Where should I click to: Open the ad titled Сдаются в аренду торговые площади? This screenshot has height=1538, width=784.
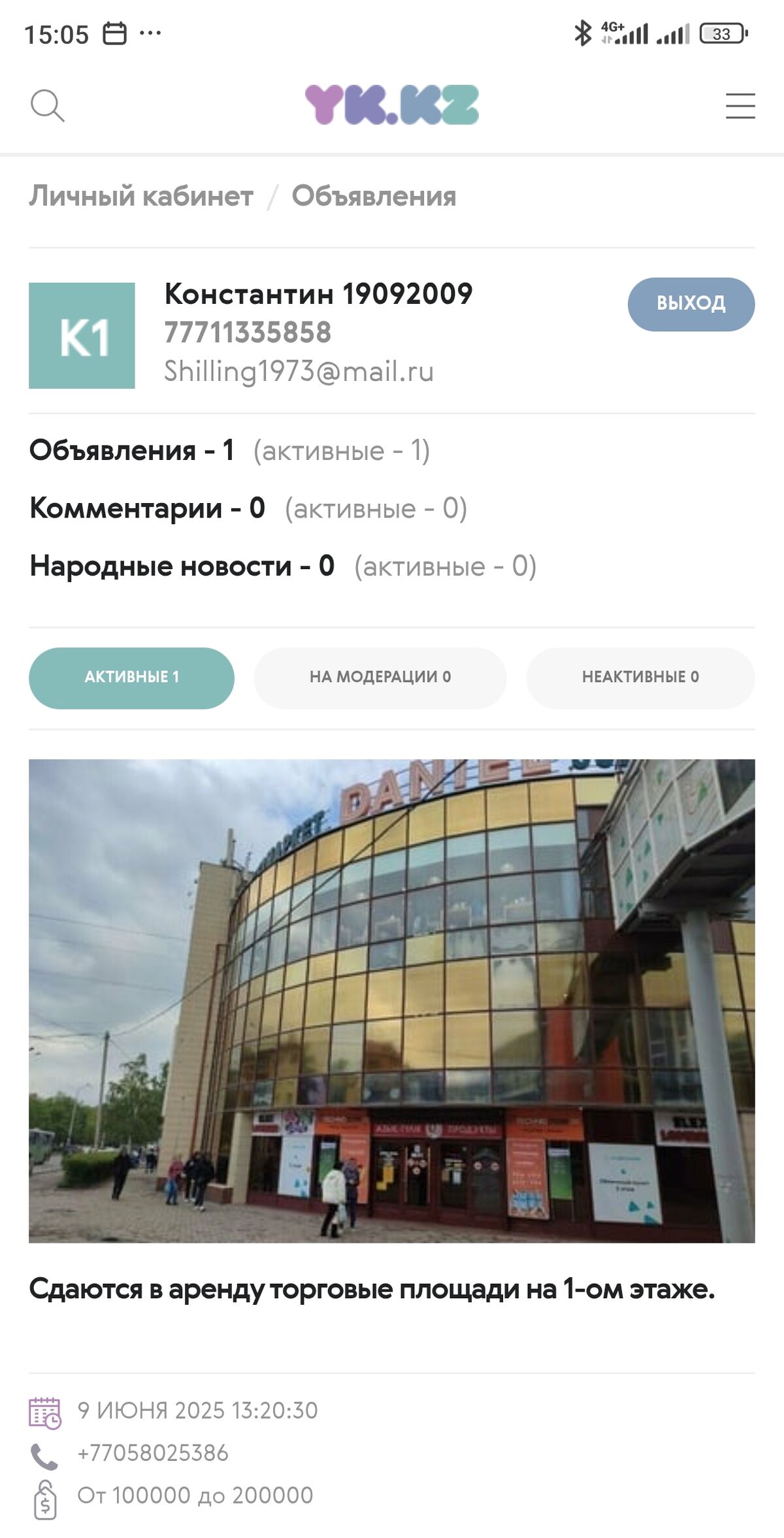pos(372,1289)
